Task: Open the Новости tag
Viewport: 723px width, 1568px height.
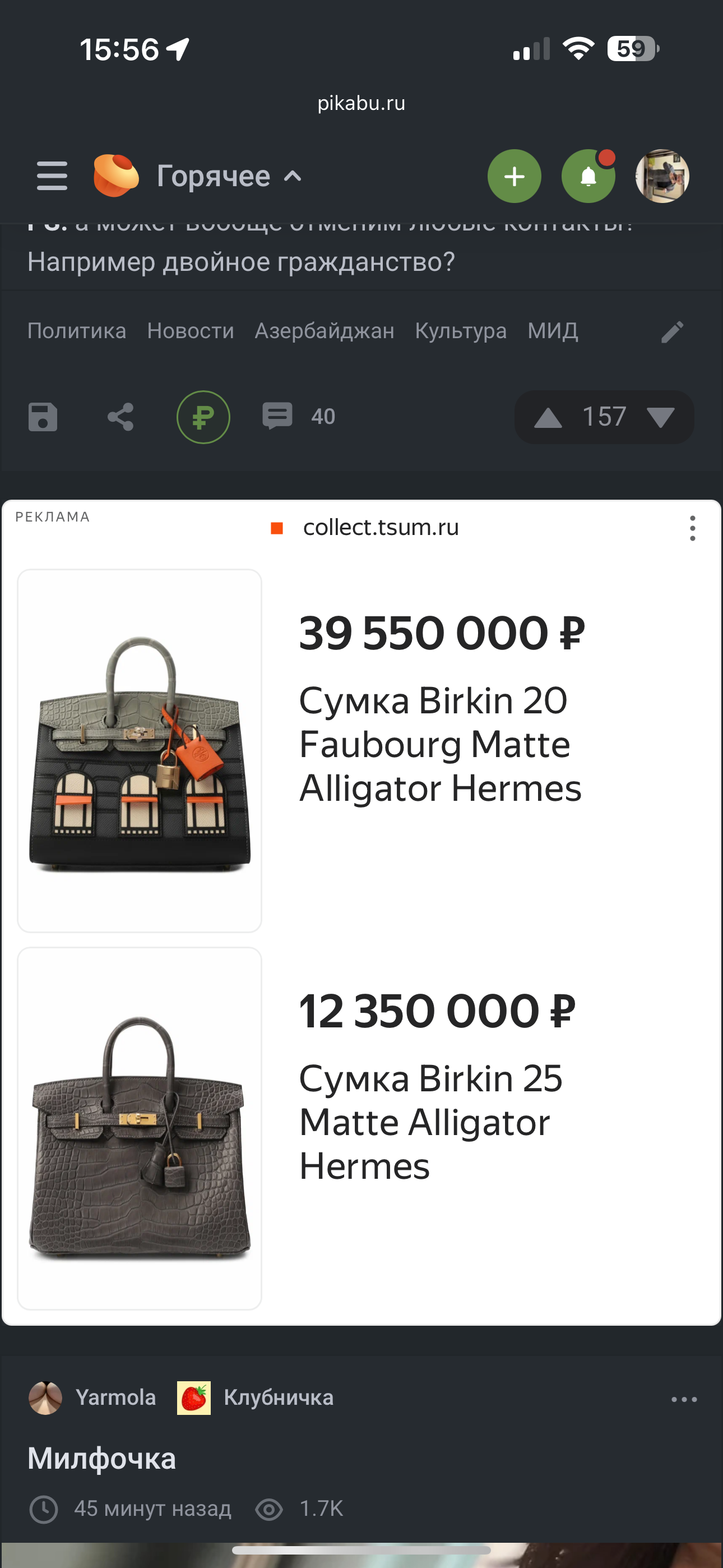Action: [x=191, y=331]
